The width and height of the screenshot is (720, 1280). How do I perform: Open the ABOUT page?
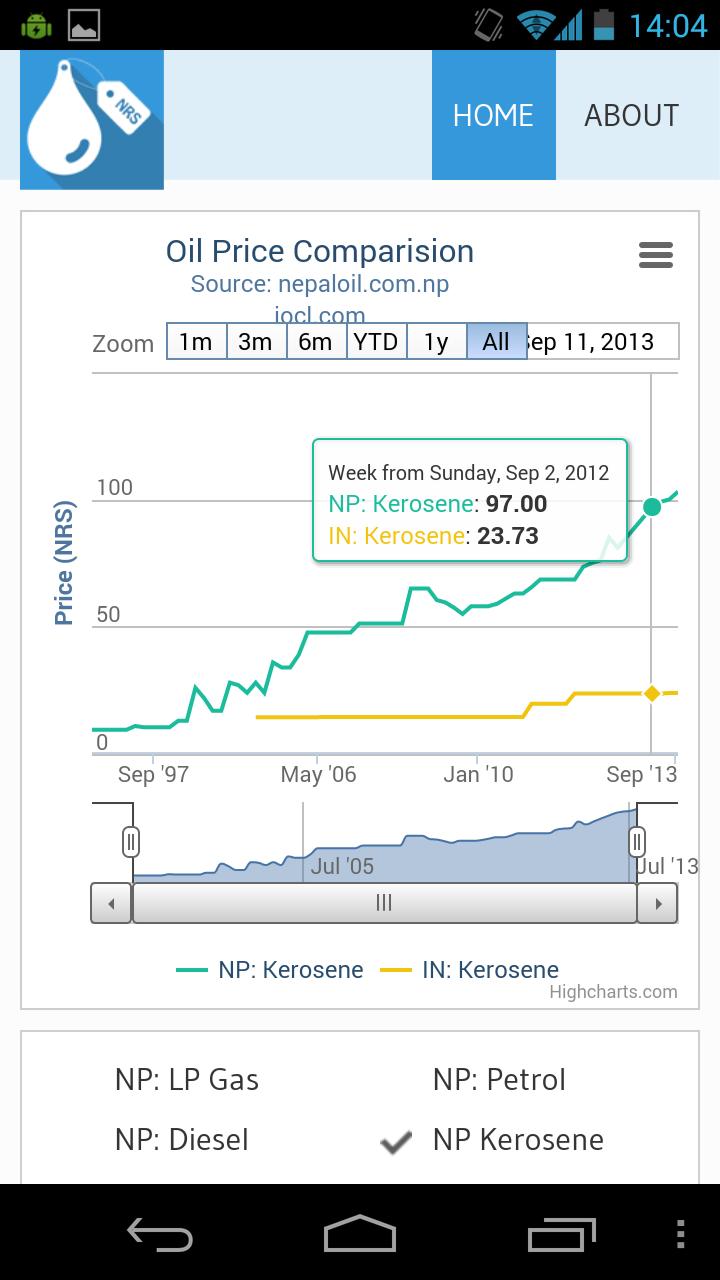tap(631, 115)
